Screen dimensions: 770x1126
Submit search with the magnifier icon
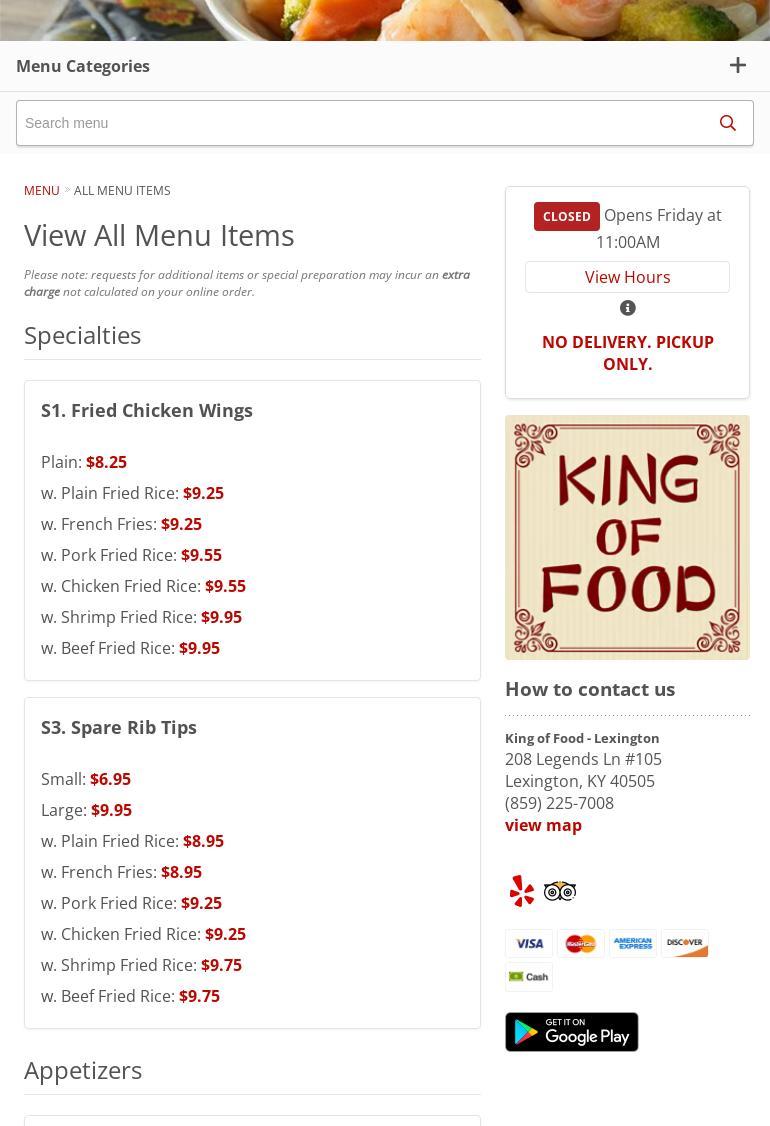click(x=728, y=123)
